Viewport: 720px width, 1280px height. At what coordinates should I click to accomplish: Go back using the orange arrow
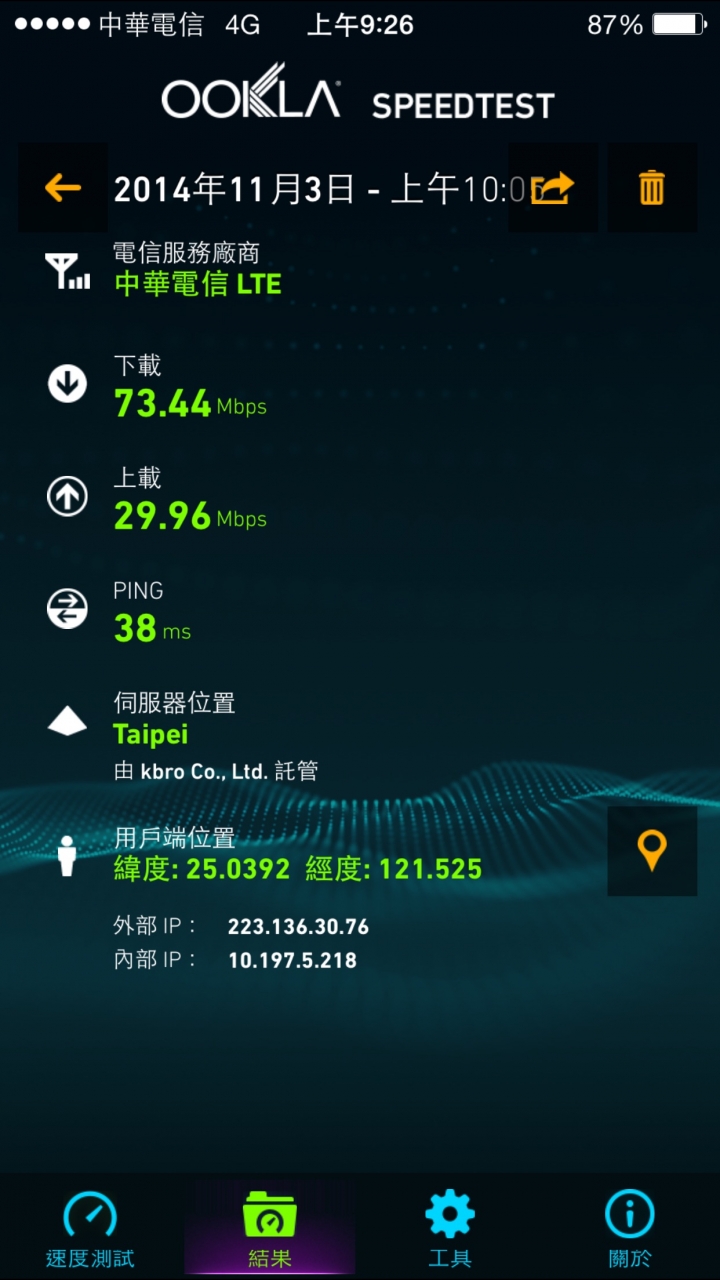[x=63, y=188]
